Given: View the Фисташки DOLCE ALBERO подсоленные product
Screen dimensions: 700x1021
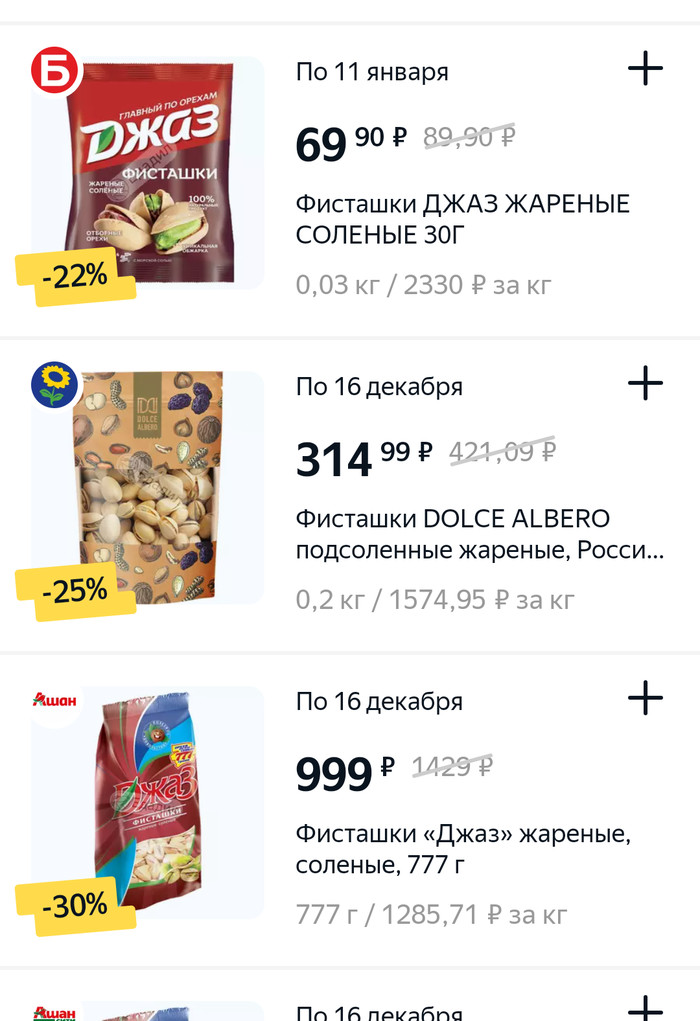Looking at the screenshot, I should pyautogui.click(x=479, y=534).
